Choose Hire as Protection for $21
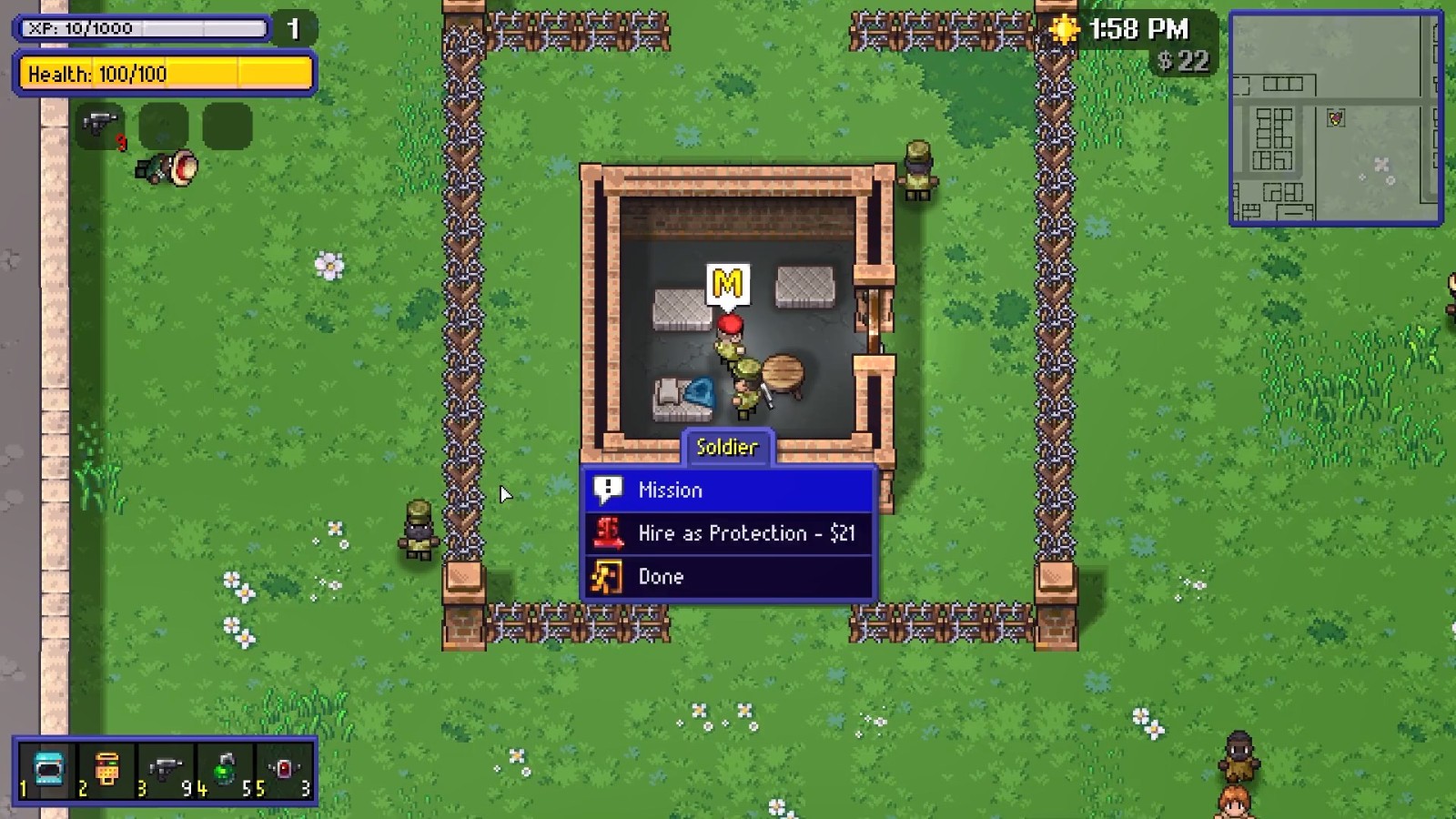1456x819 pixels. [x=728, y=533]
